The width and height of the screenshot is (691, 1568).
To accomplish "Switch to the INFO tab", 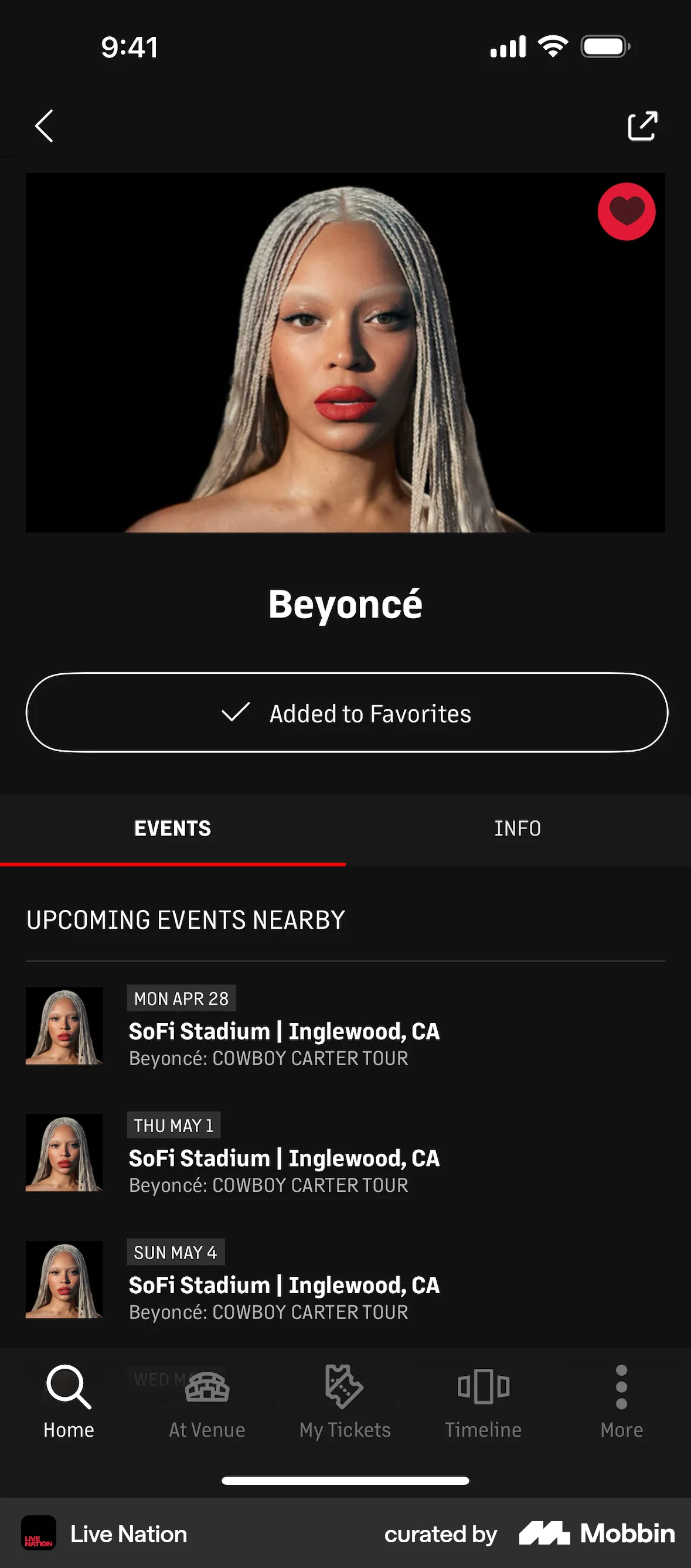I will 518,828.
